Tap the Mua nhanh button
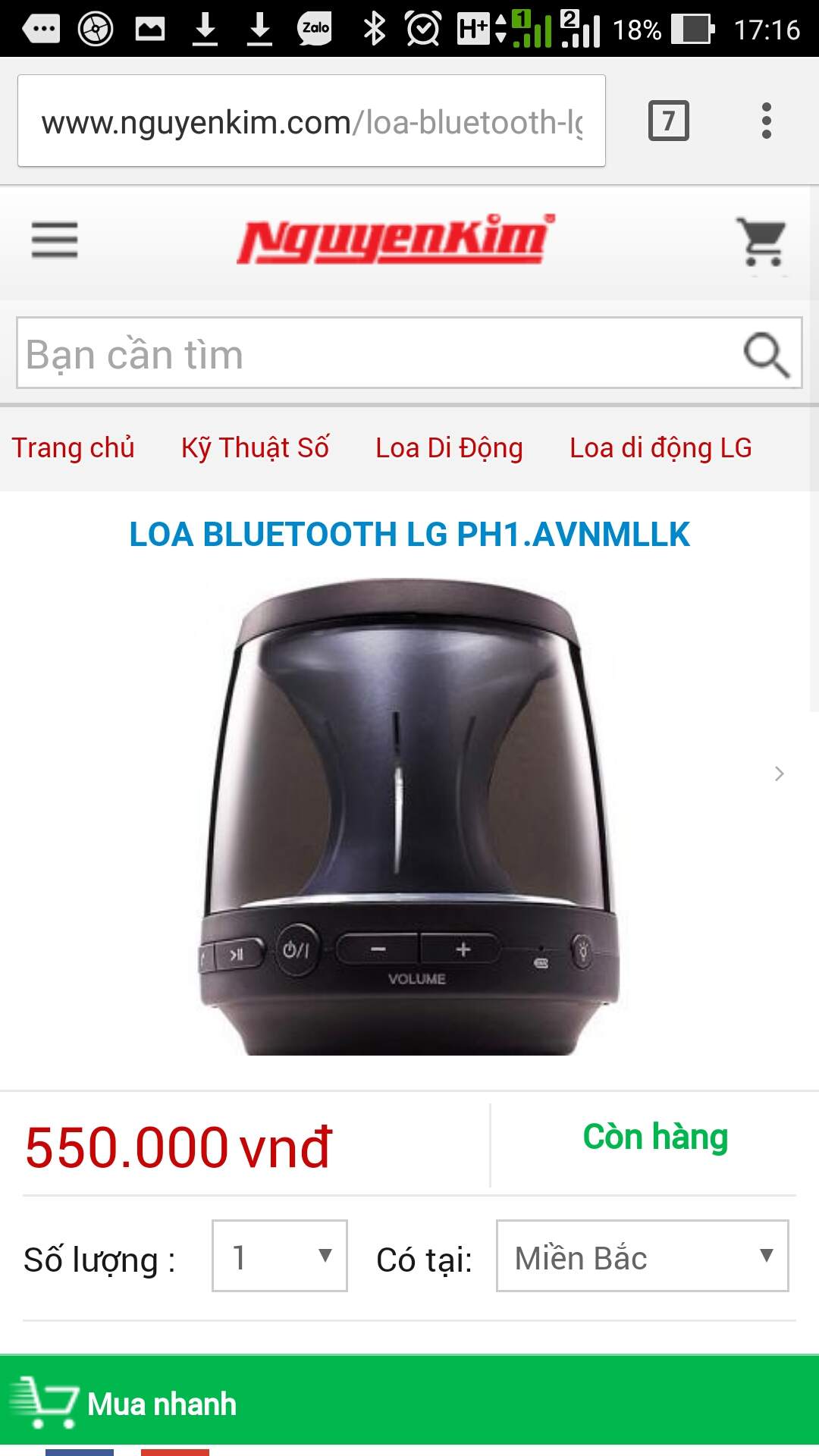The height and width of the screenshot is (1456, 819). [409, 1403]
